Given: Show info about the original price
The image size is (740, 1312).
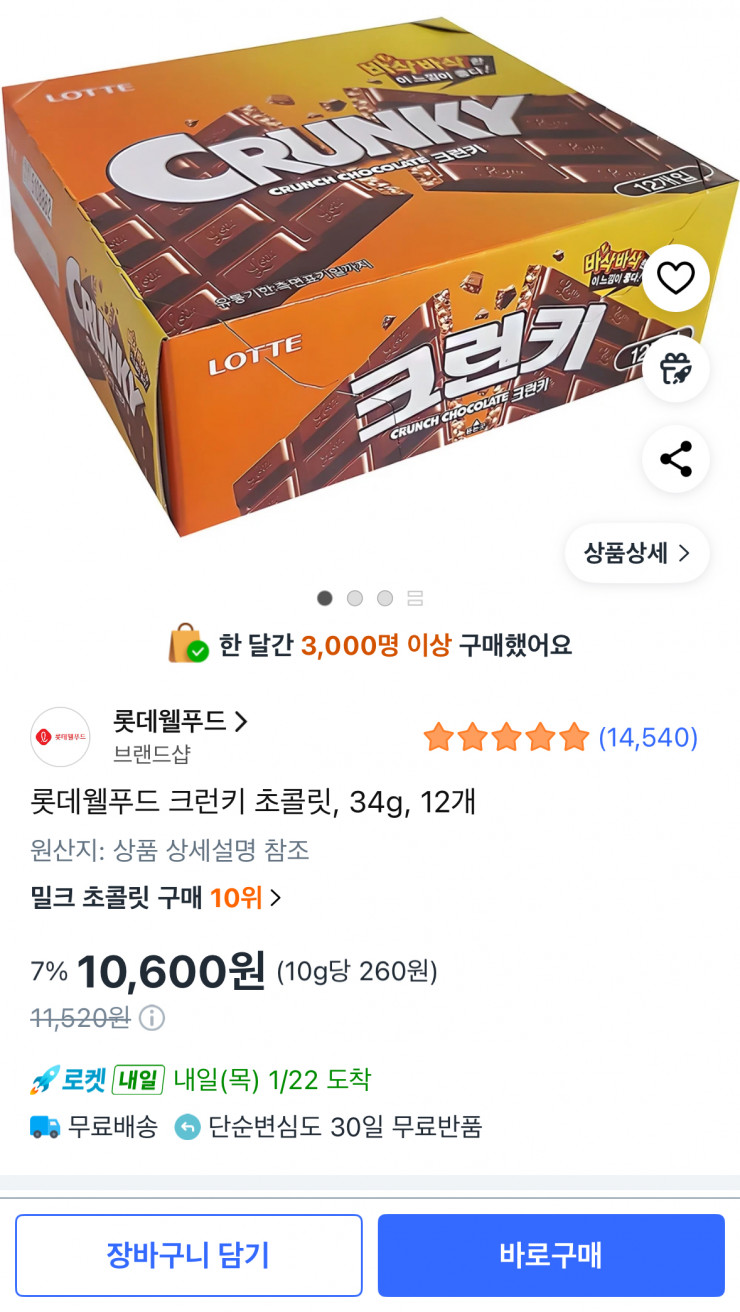Looking at the screenshot, I should (x=152, y=1018).
